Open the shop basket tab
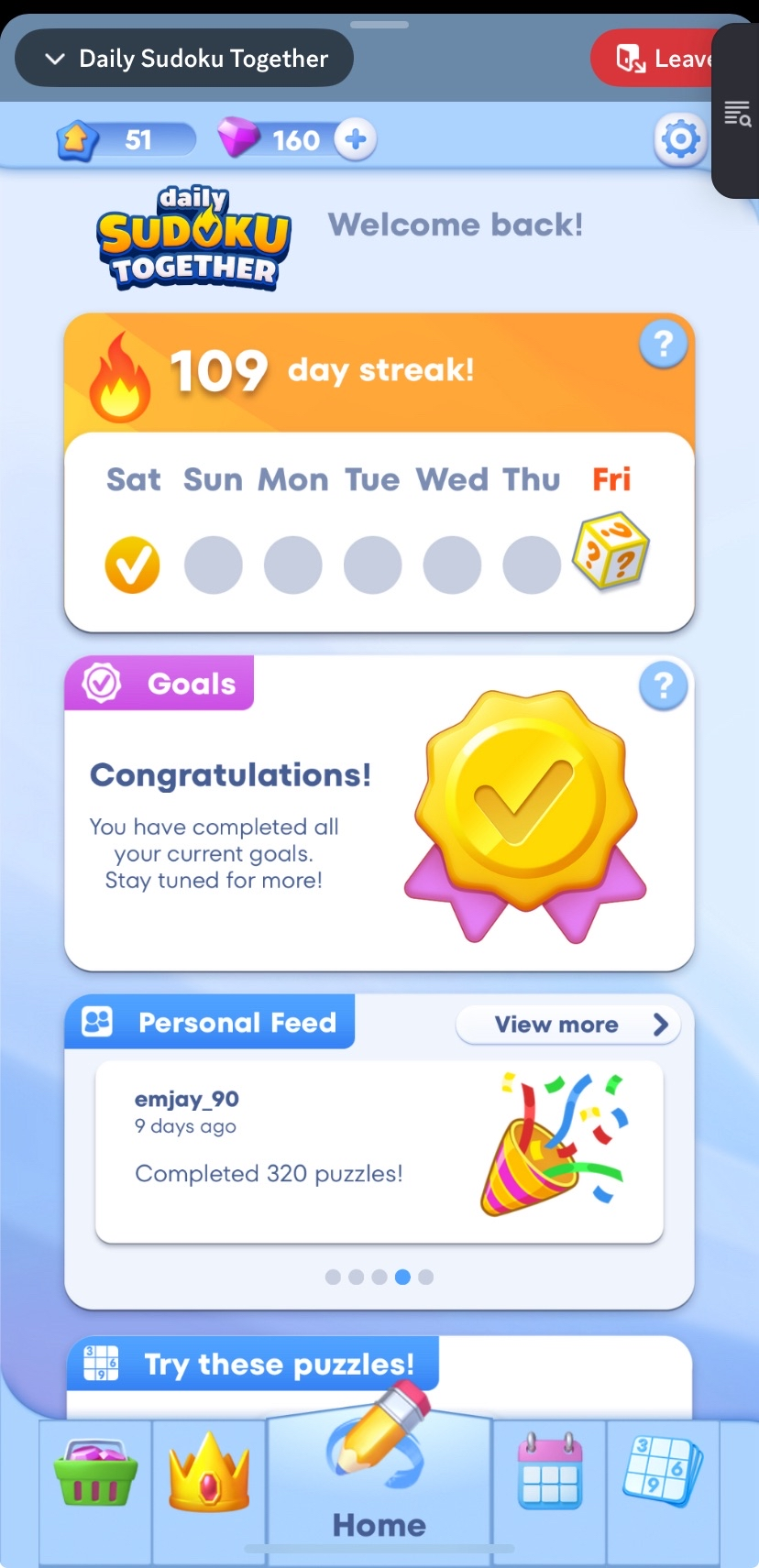 click(95, 1474)
